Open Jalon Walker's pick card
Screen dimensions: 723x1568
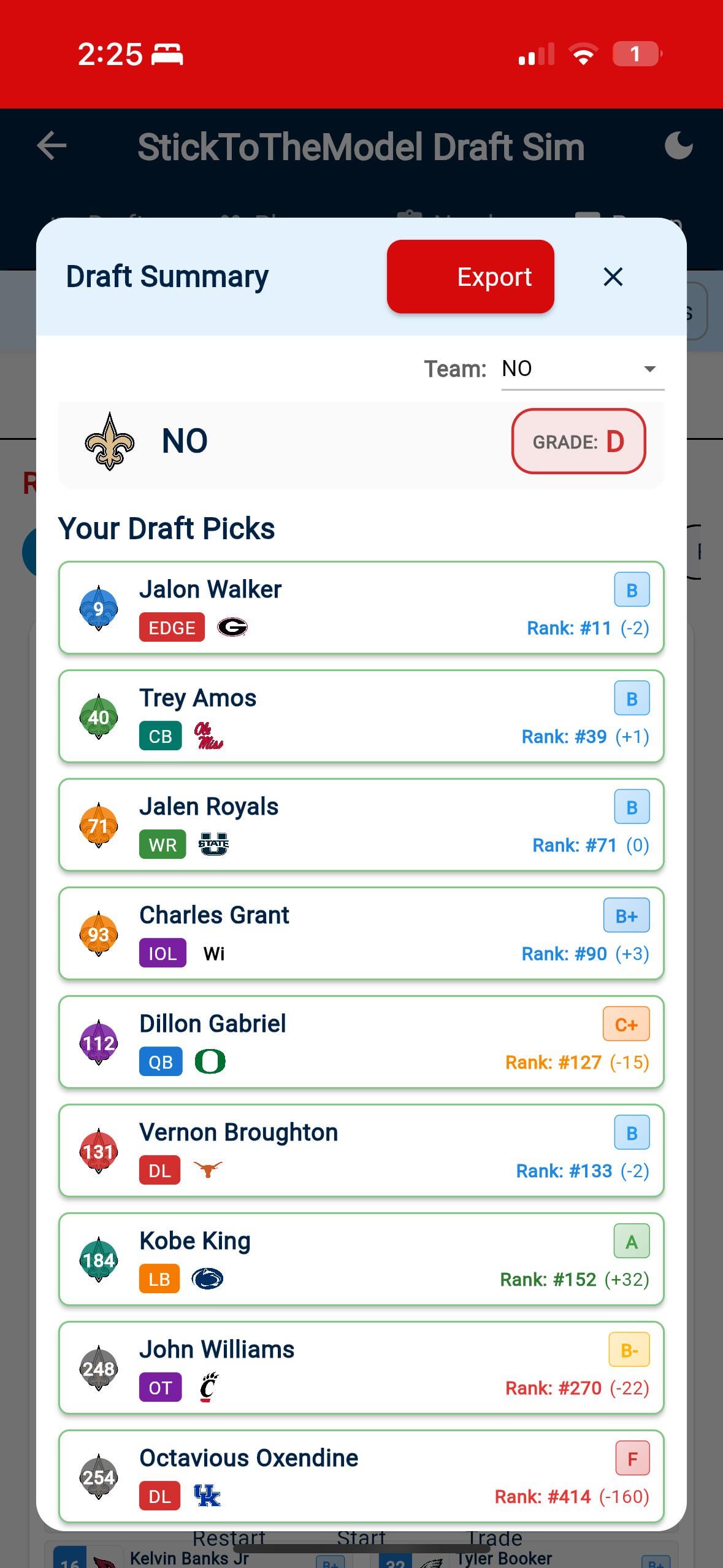(x=361, y=607)
